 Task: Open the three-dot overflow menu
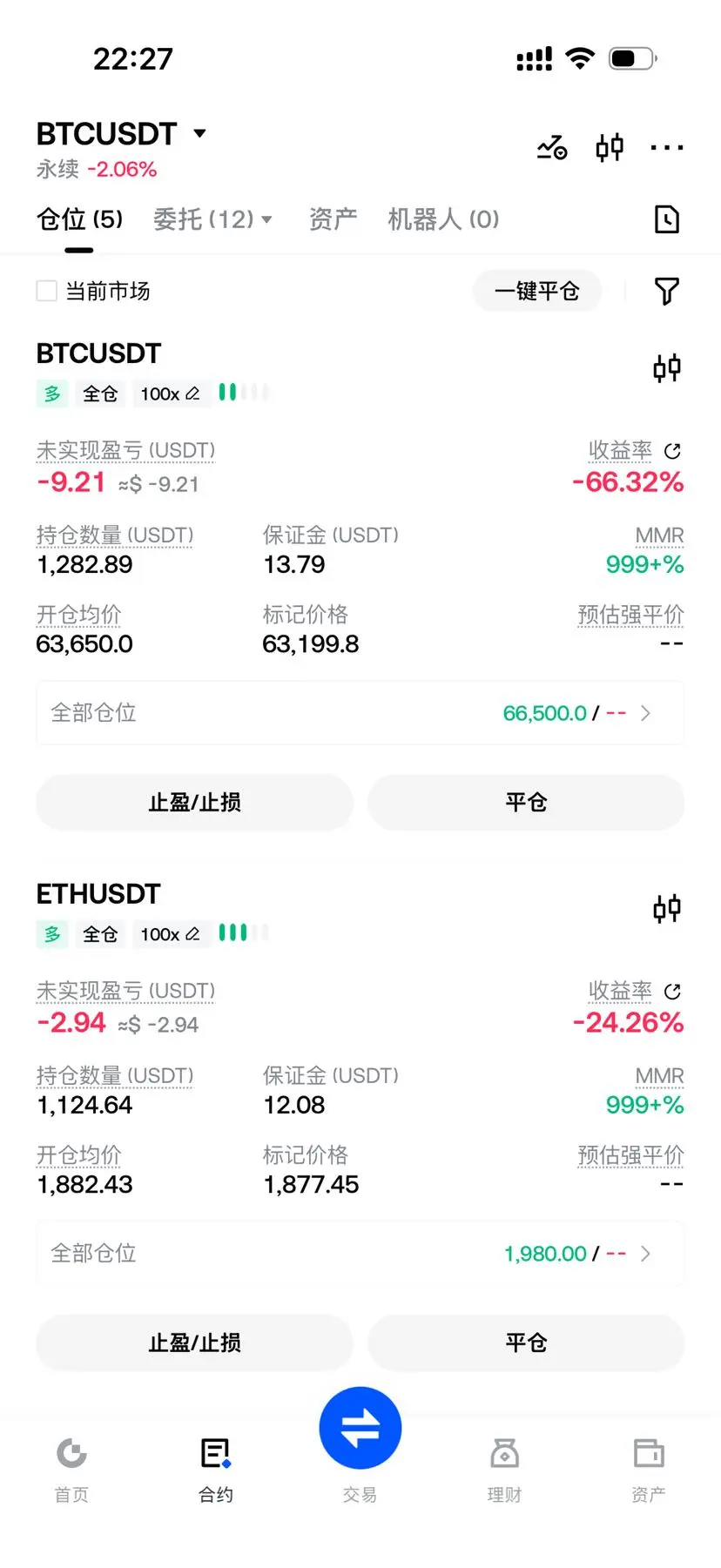667,148
